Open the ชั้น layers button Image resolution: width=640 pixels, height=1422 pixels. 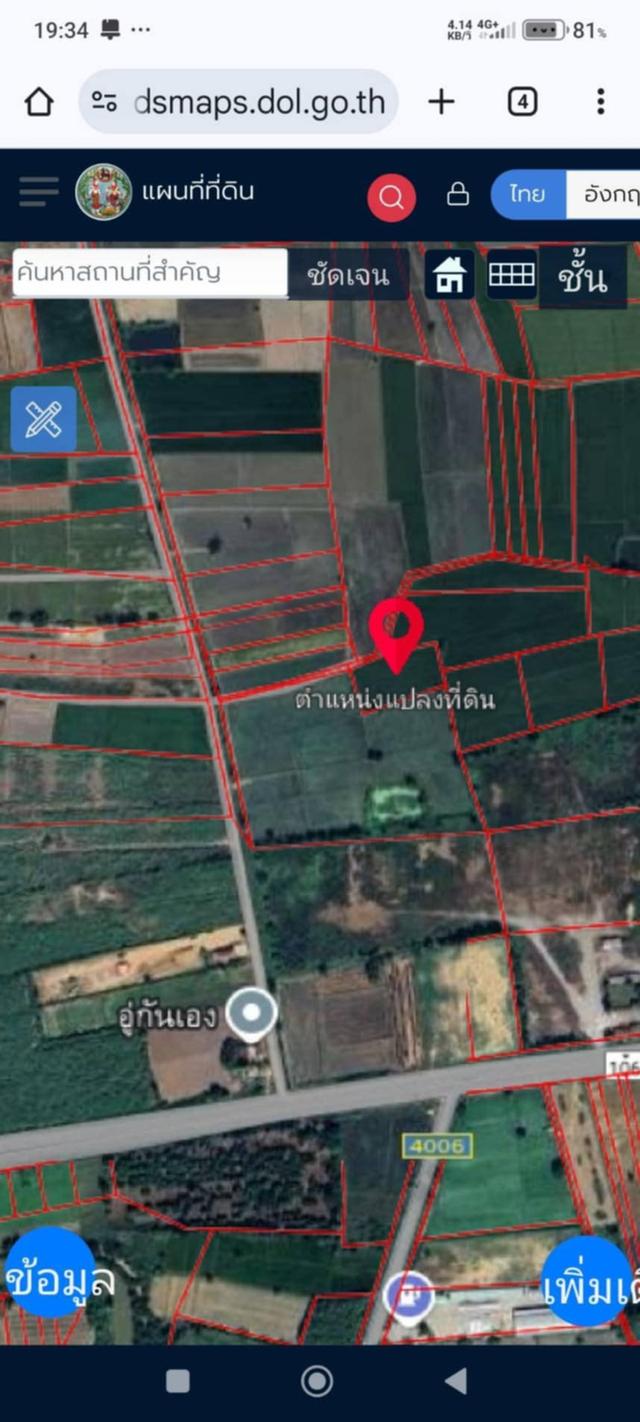click(582, 275)
